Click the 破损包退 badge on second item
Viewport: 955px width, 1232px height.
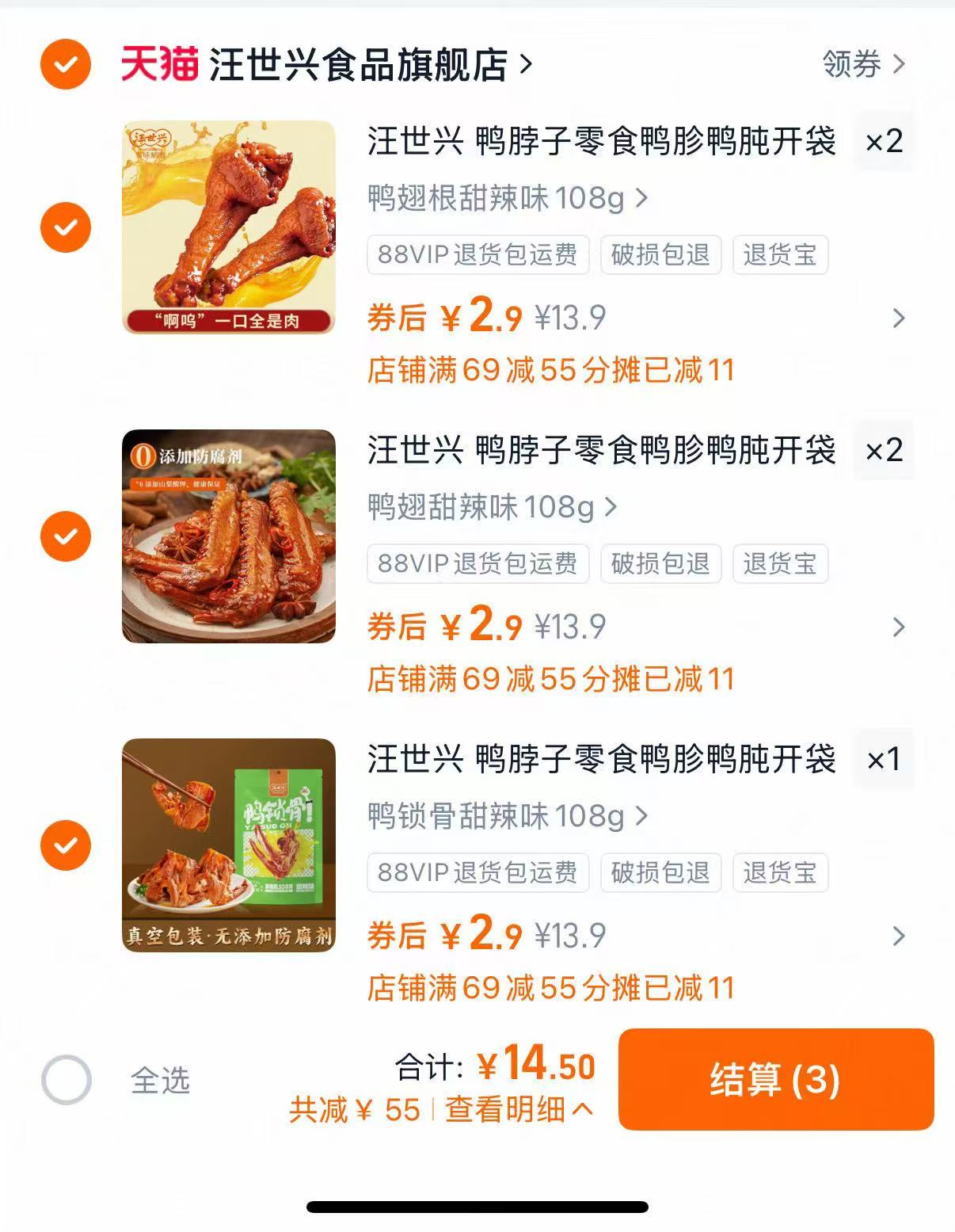[661, 564]
